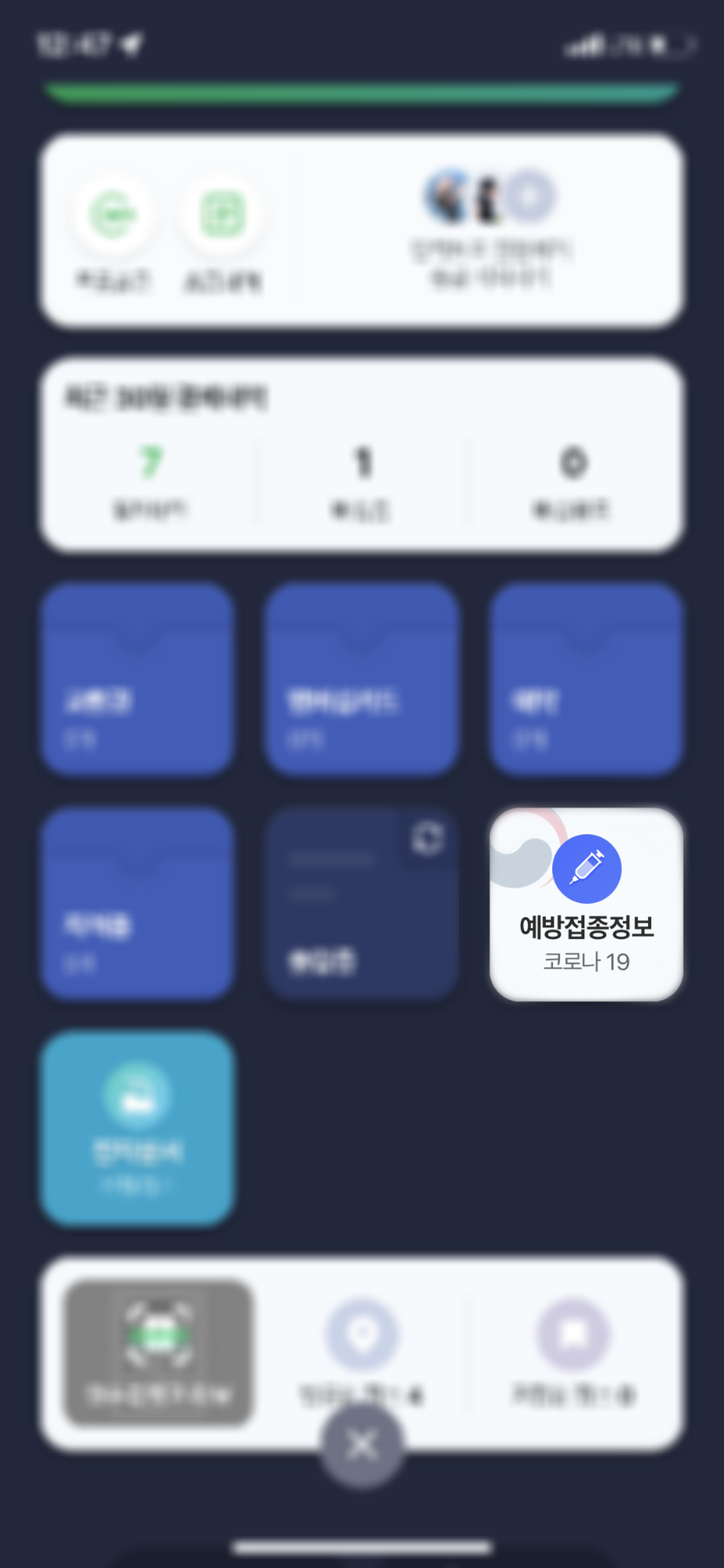Close the bottom action panel with the X button
724x1568 pixels.
(x=361, y=1445)
